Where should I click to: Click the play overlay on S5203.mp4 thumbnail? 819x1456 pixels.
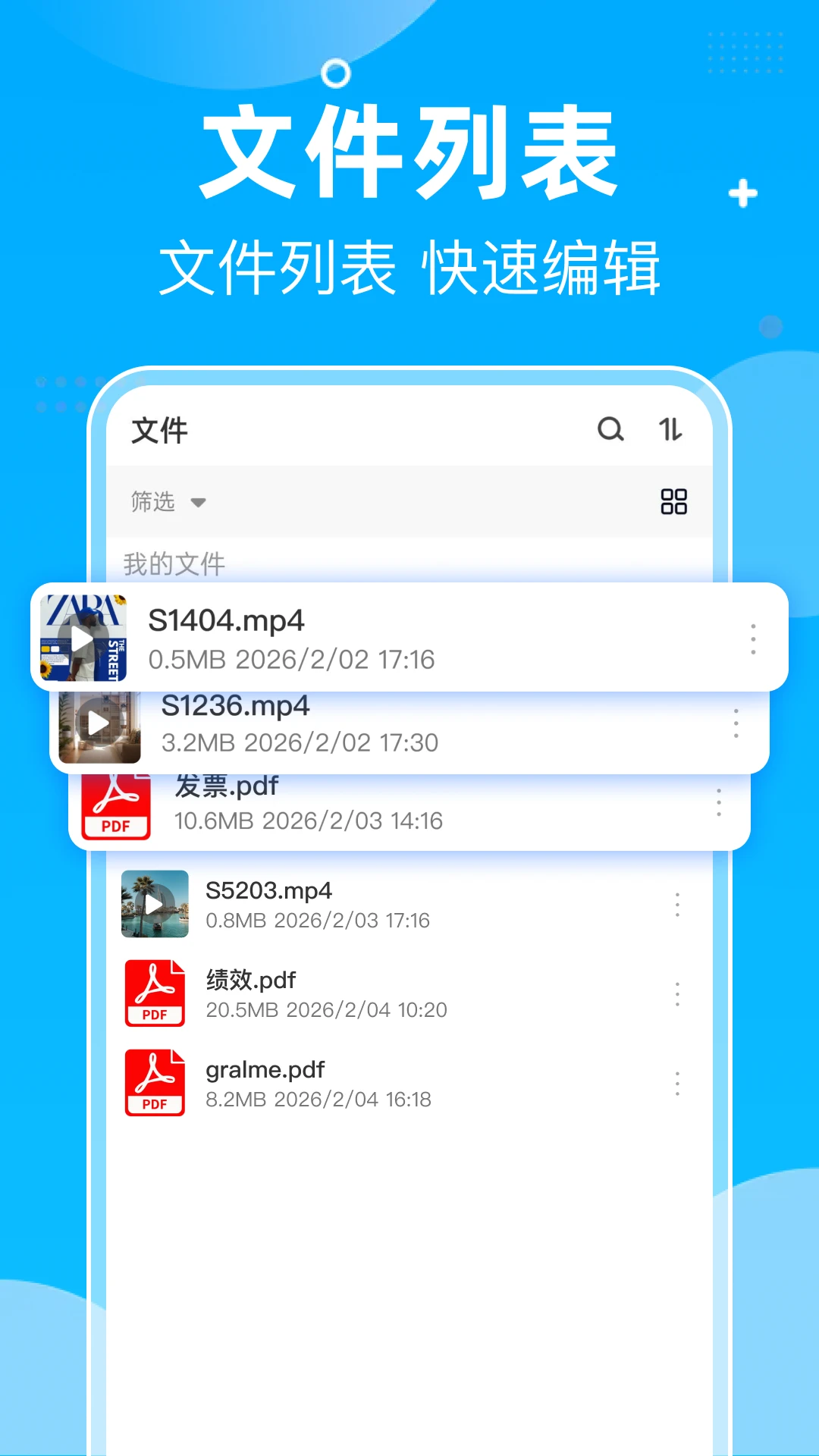pos(155,904)
